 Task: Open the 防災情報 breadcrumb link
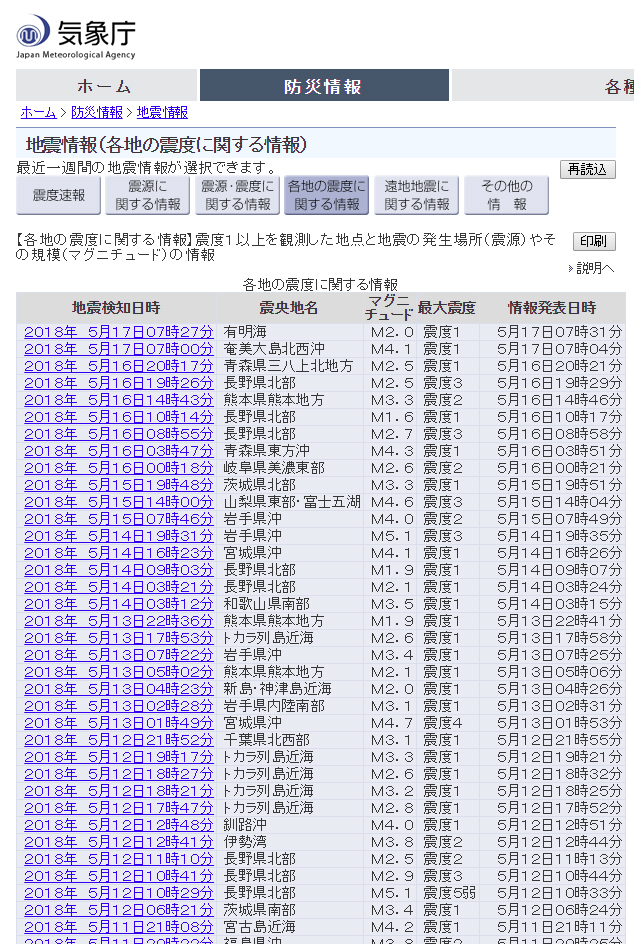97,113
